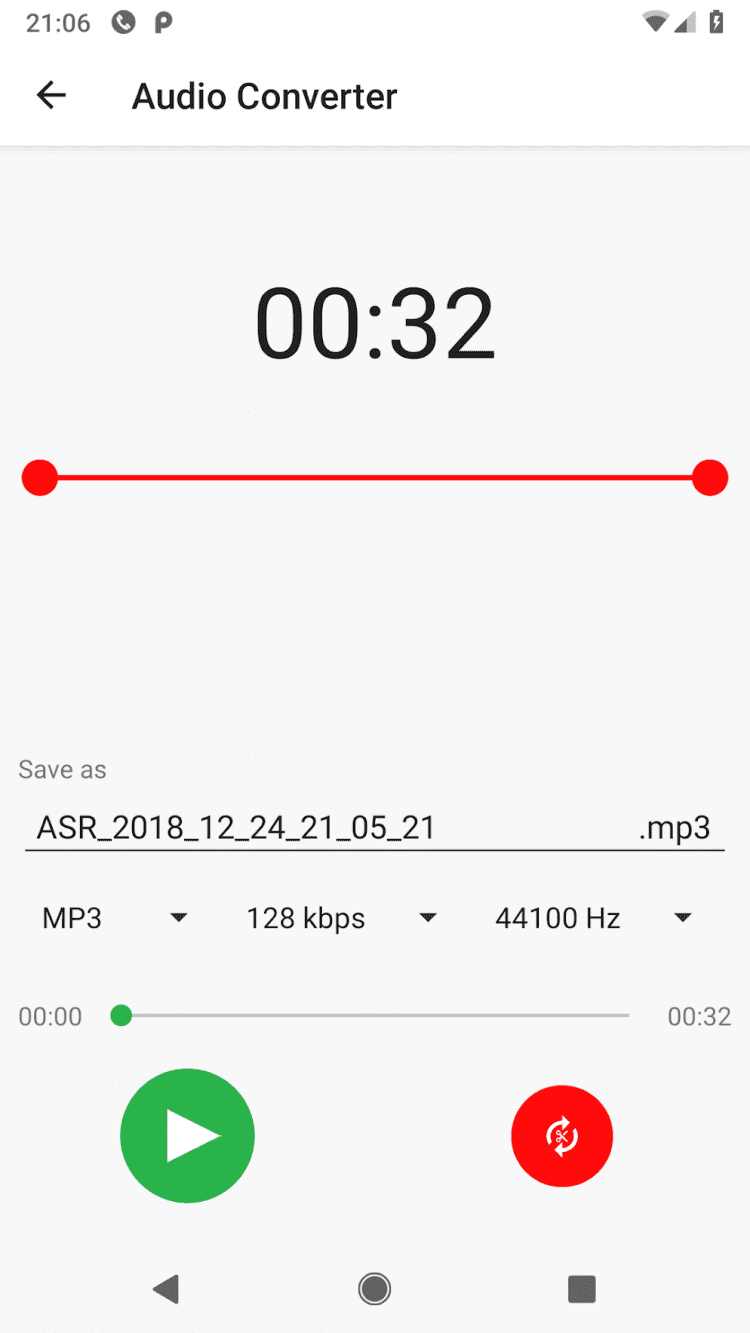The height and width of the screenshot is (1333, 750).
Task: Open the MP3 format dropdown
Action: tap(115, 918)
